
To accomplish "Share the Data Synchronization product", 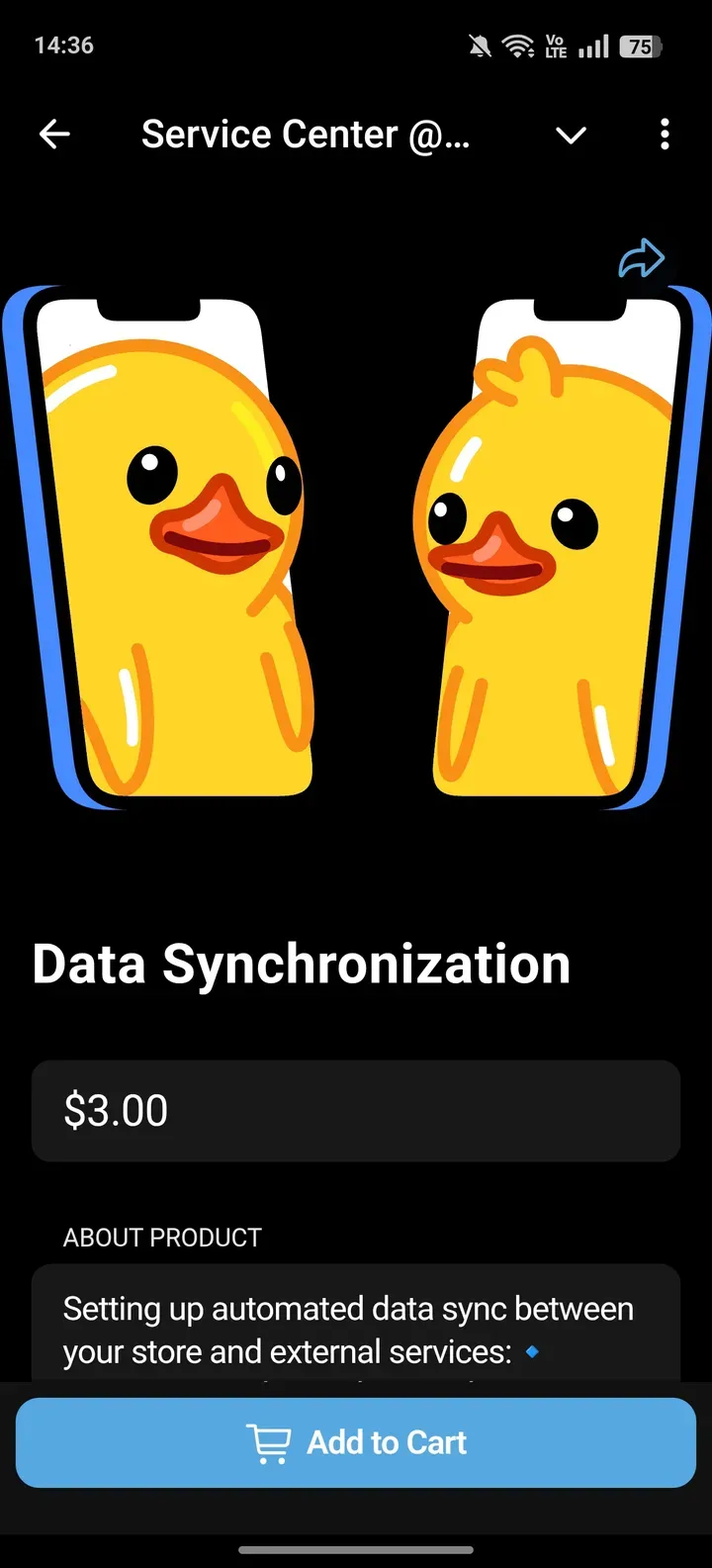I will click(641, 259).
